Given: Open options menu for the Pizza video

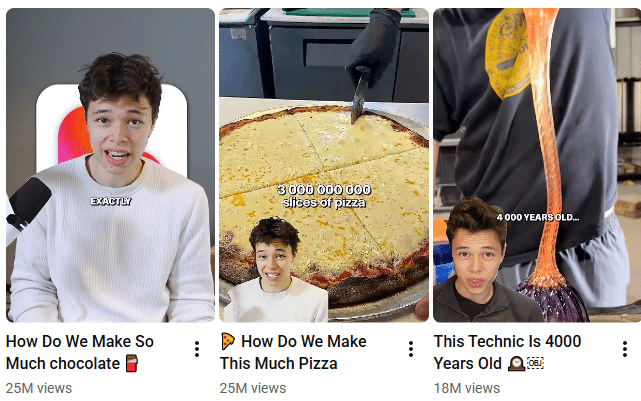Looking at the screenshot, I should [x=410, y=349].
